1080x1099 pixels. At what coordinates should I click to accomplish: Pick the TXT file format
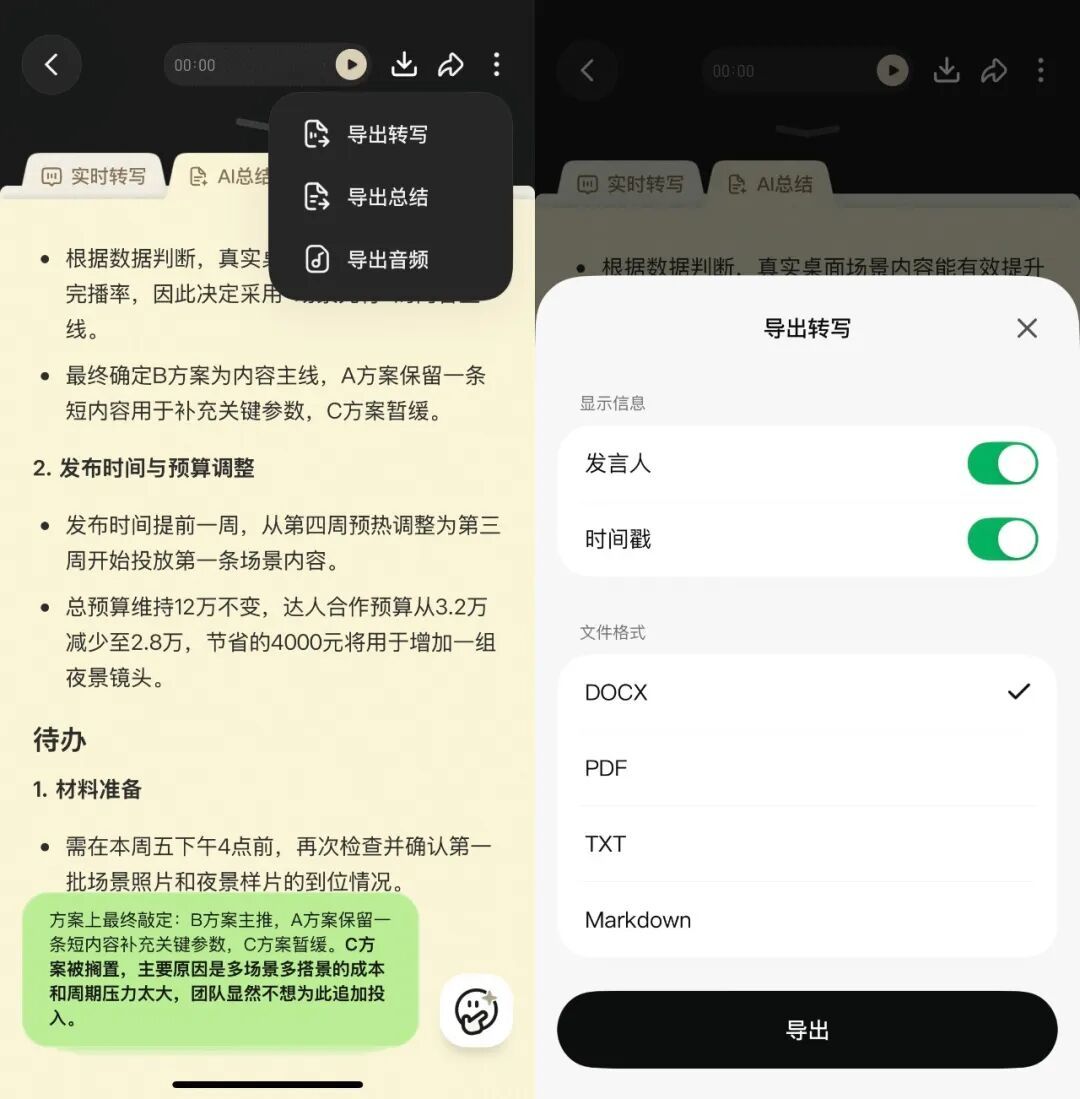(807, 844)
